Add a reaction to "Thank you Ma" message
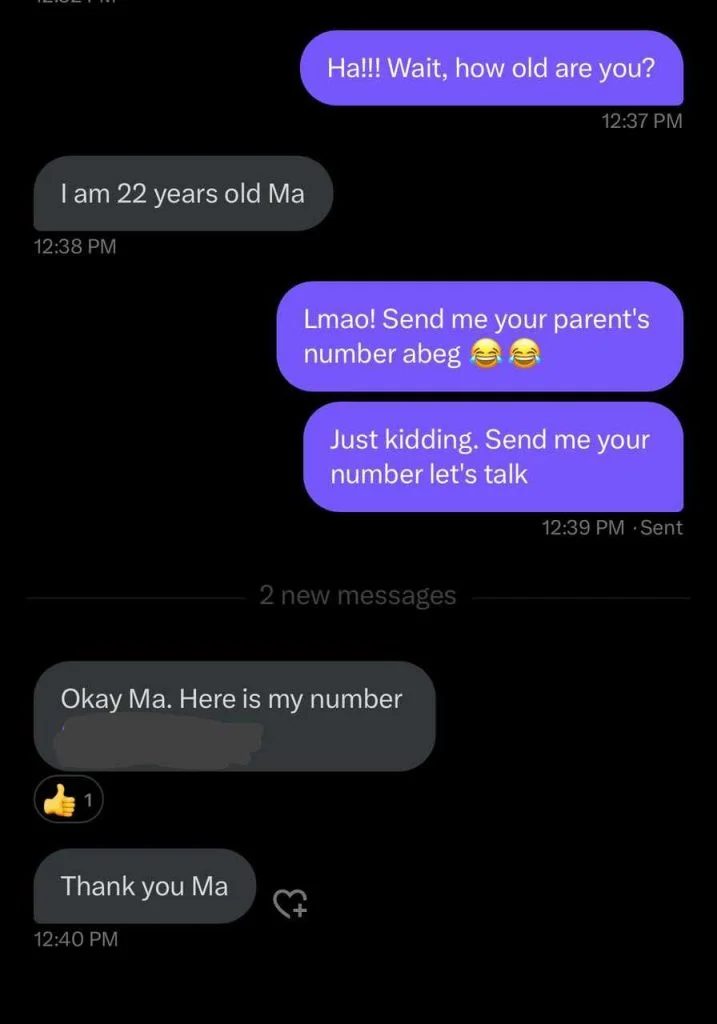The width and height of the screenshot is (717, 1024). click(291, 903)
